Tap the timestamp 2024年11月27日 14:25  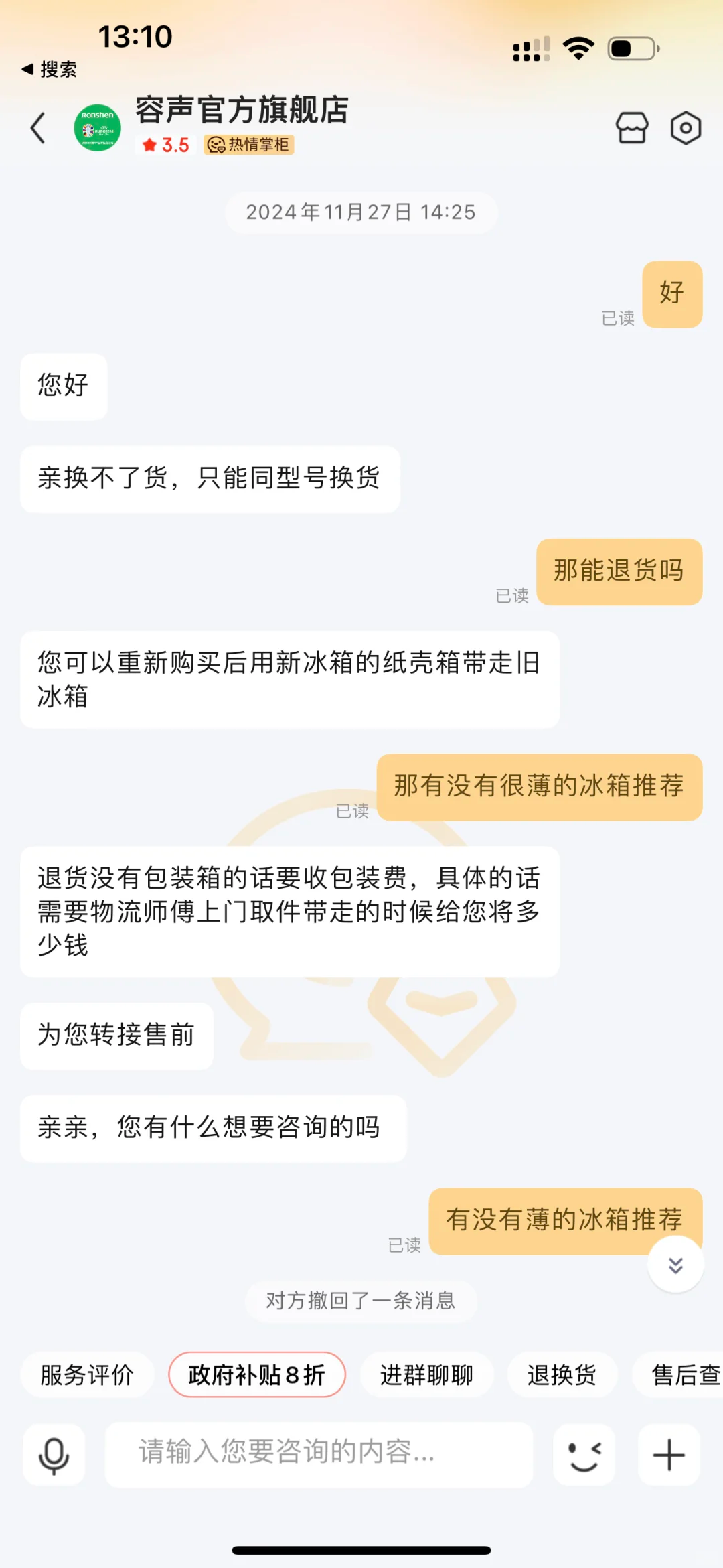361,213
